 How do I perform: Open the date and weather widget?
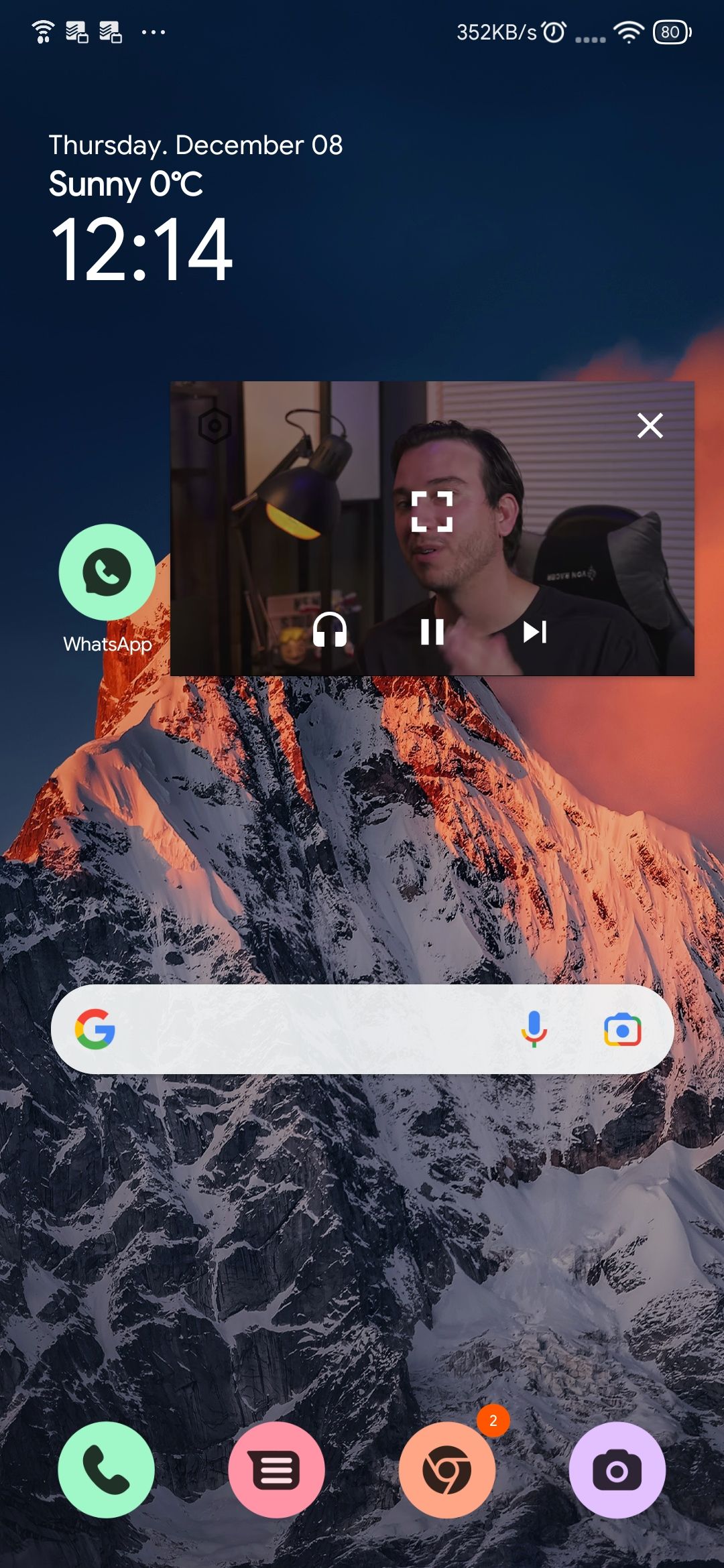pos(194,164)
